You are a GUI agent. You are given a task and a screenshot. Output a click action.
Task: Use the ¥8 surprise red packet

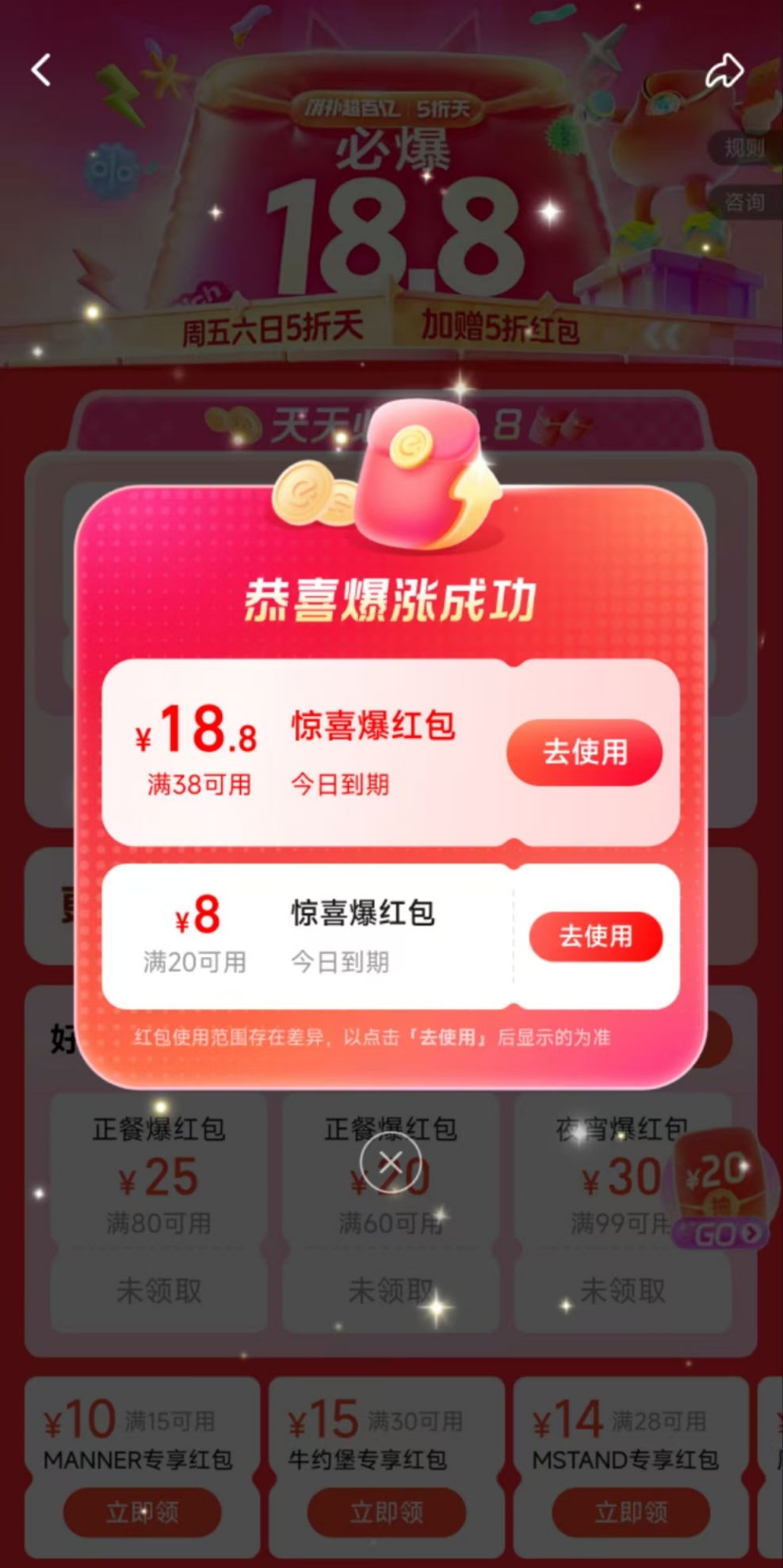pyautogui.click(x=595, y=936)
